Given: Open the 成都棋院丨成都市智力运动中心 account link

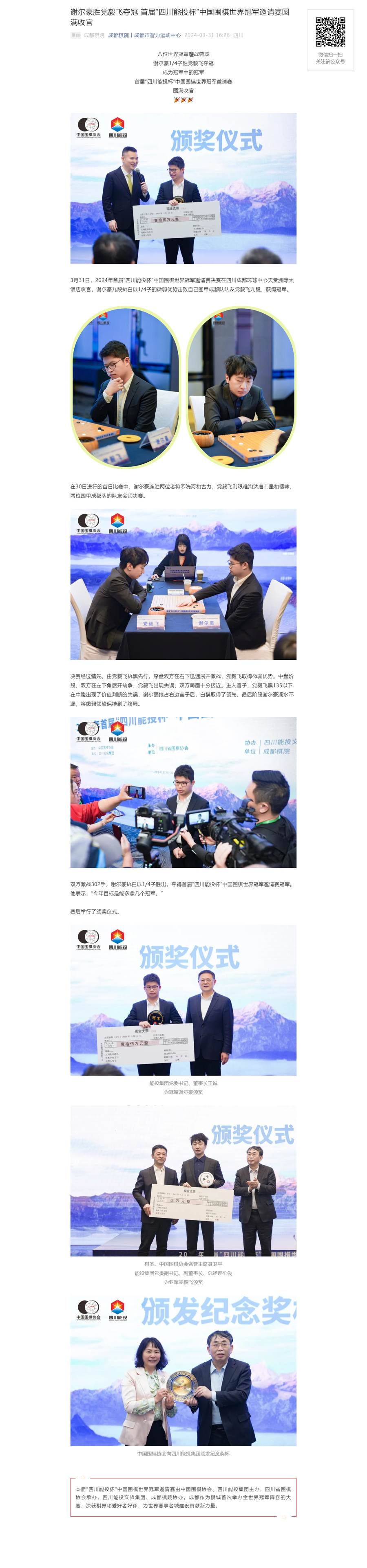Looking at the screenshot, I should (144, 35).
